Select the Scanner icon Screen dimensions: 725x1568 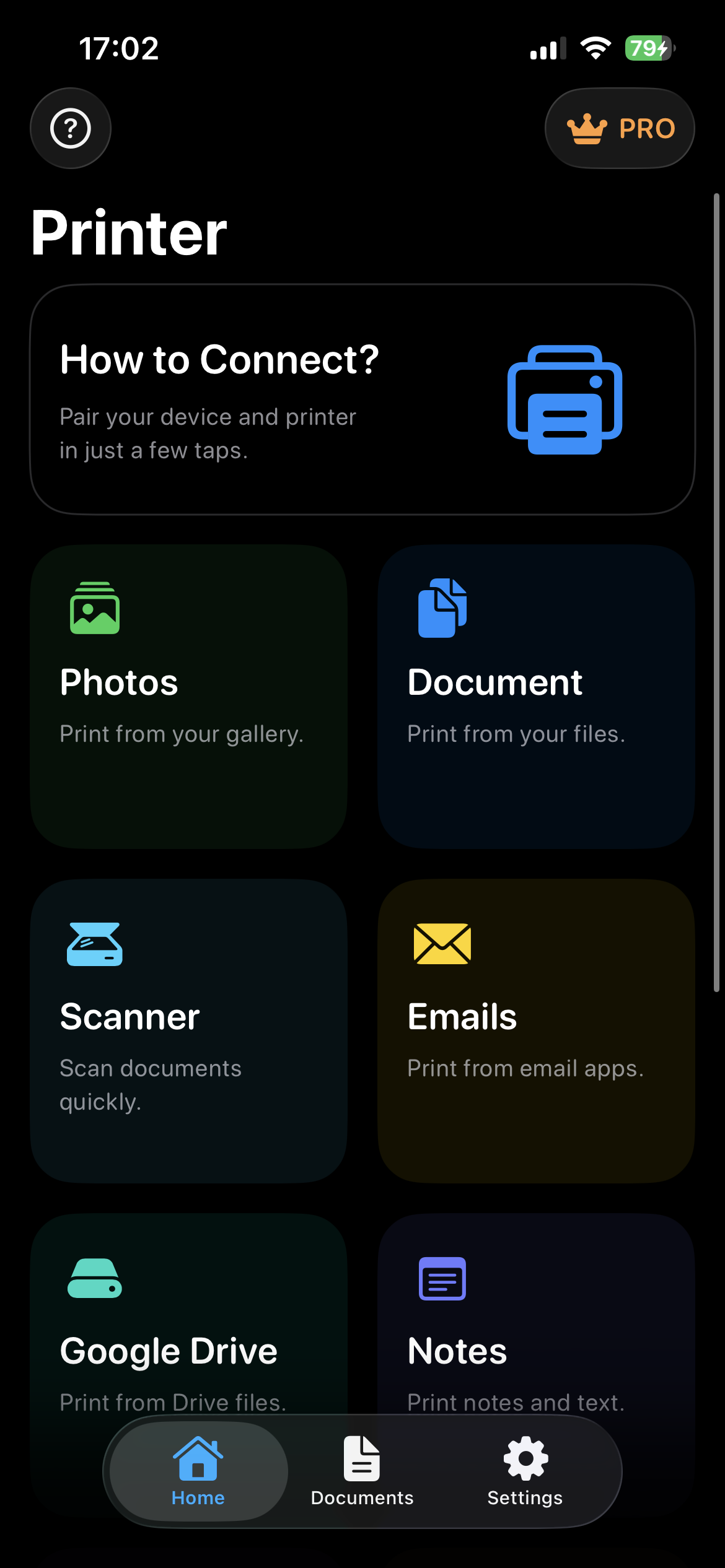coord(94,943)
